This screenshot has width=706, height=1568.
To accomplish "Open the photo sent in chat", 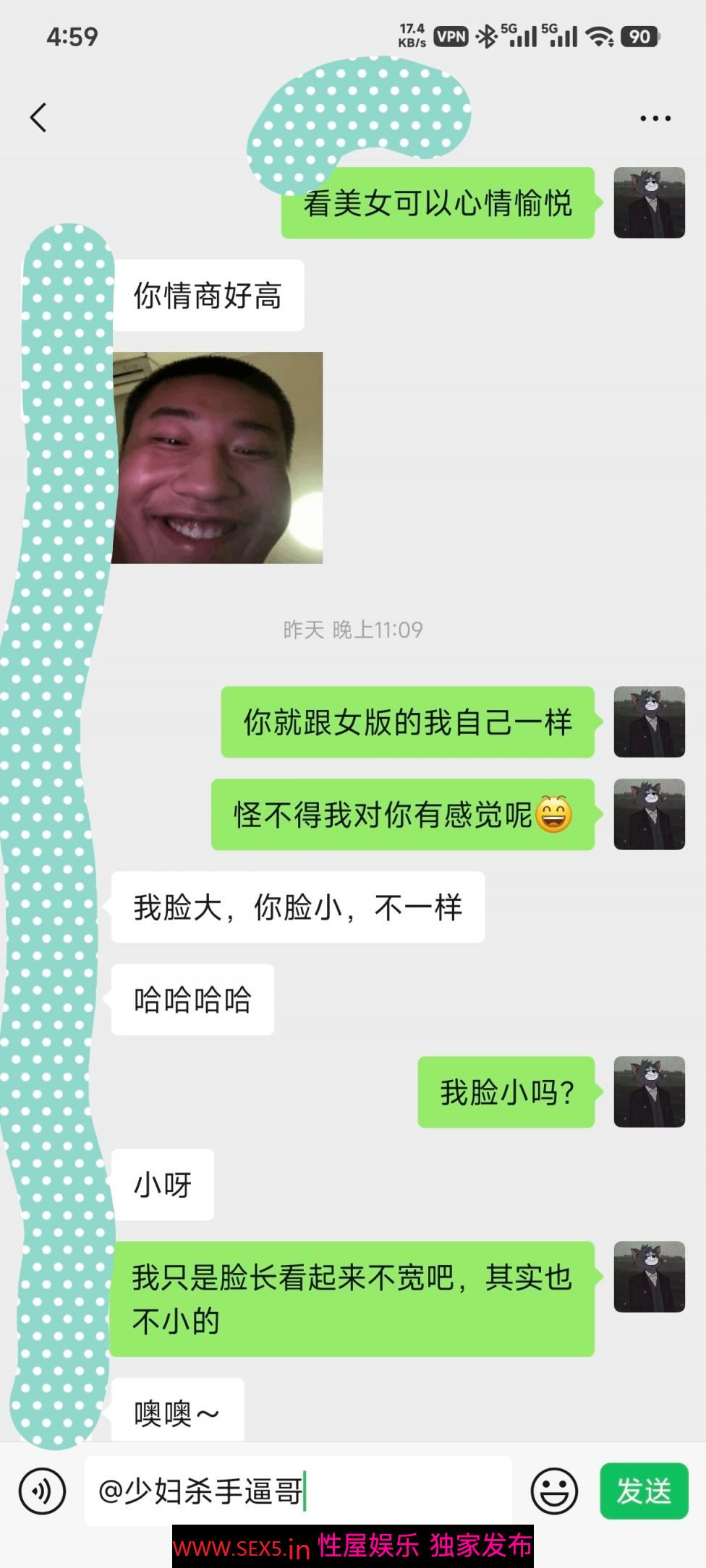I will [x=218, y=458].
